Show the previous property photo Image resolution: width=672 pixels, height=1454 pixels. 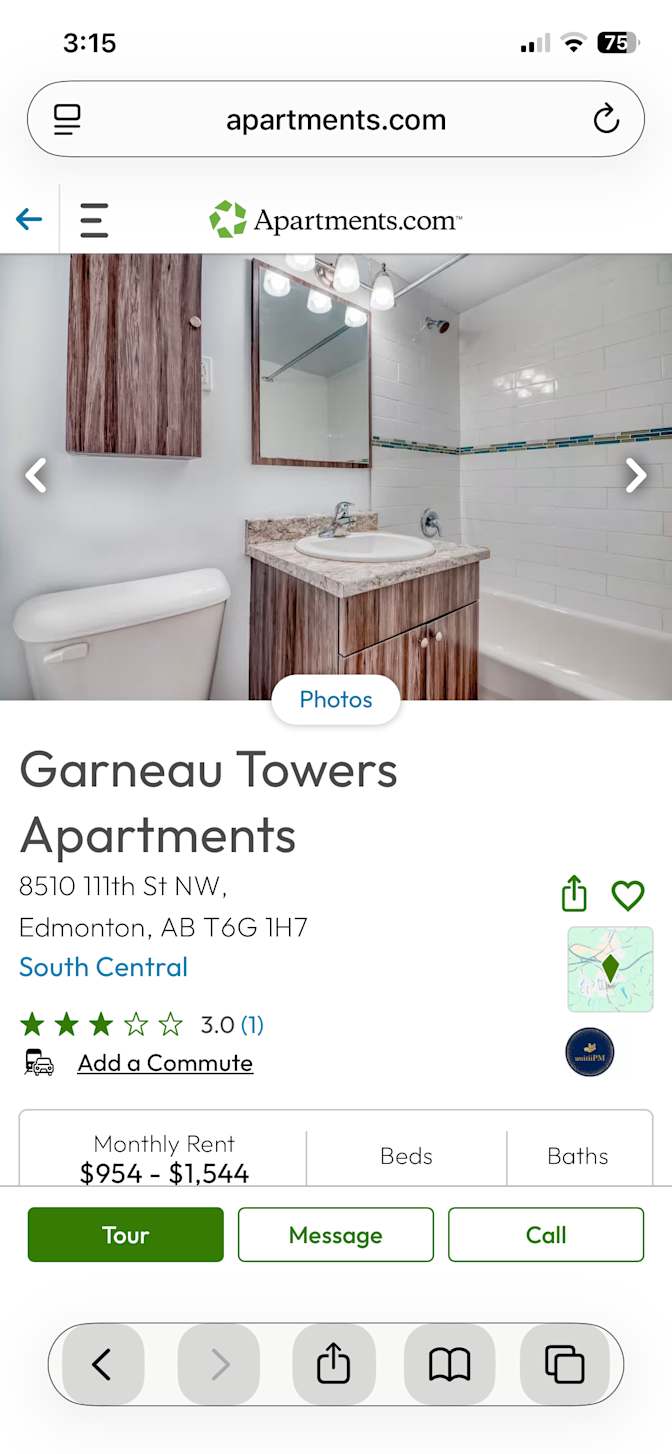(36, 476)
